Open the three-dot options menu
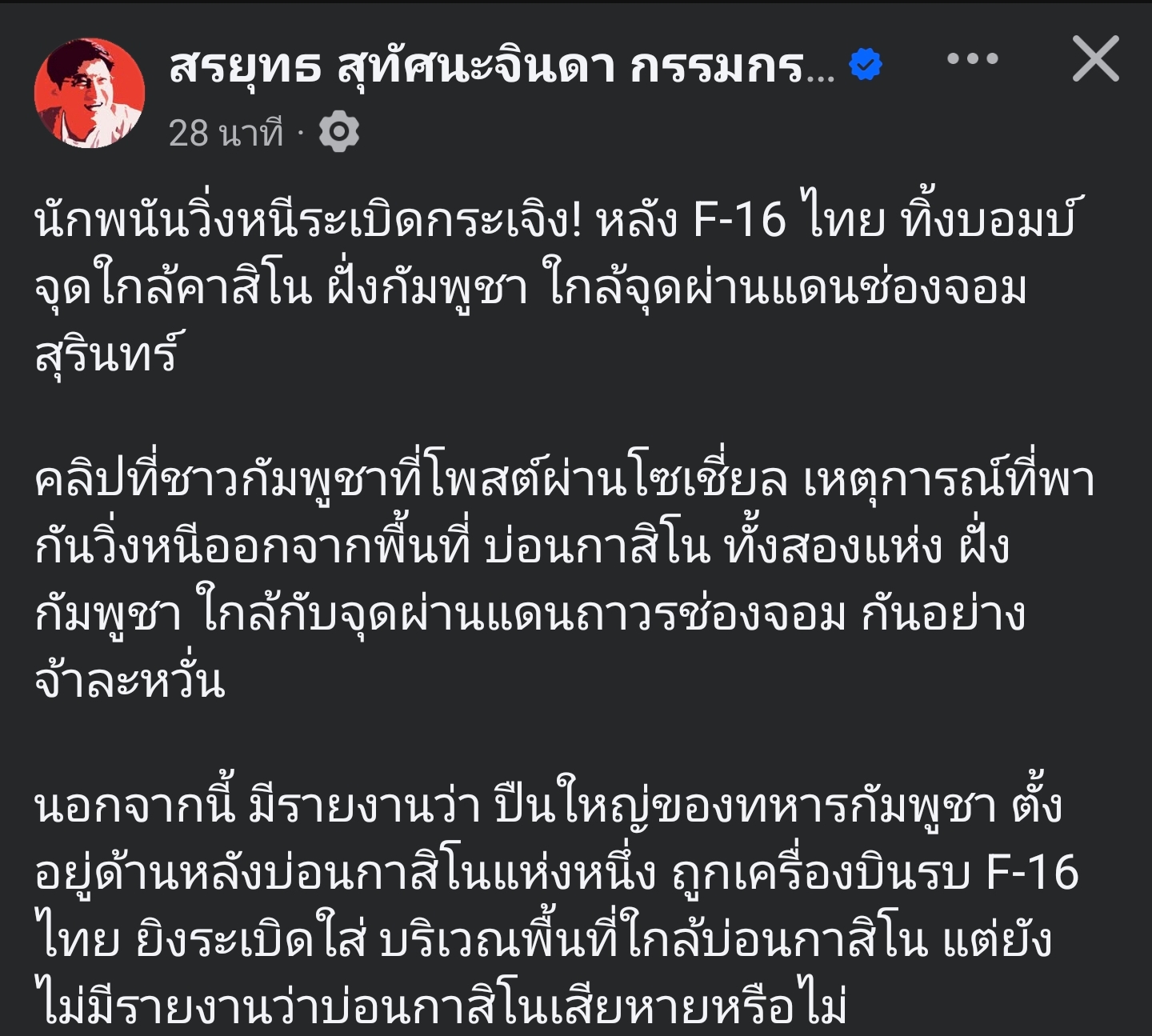The image size is (1152, 1036). 972,59
